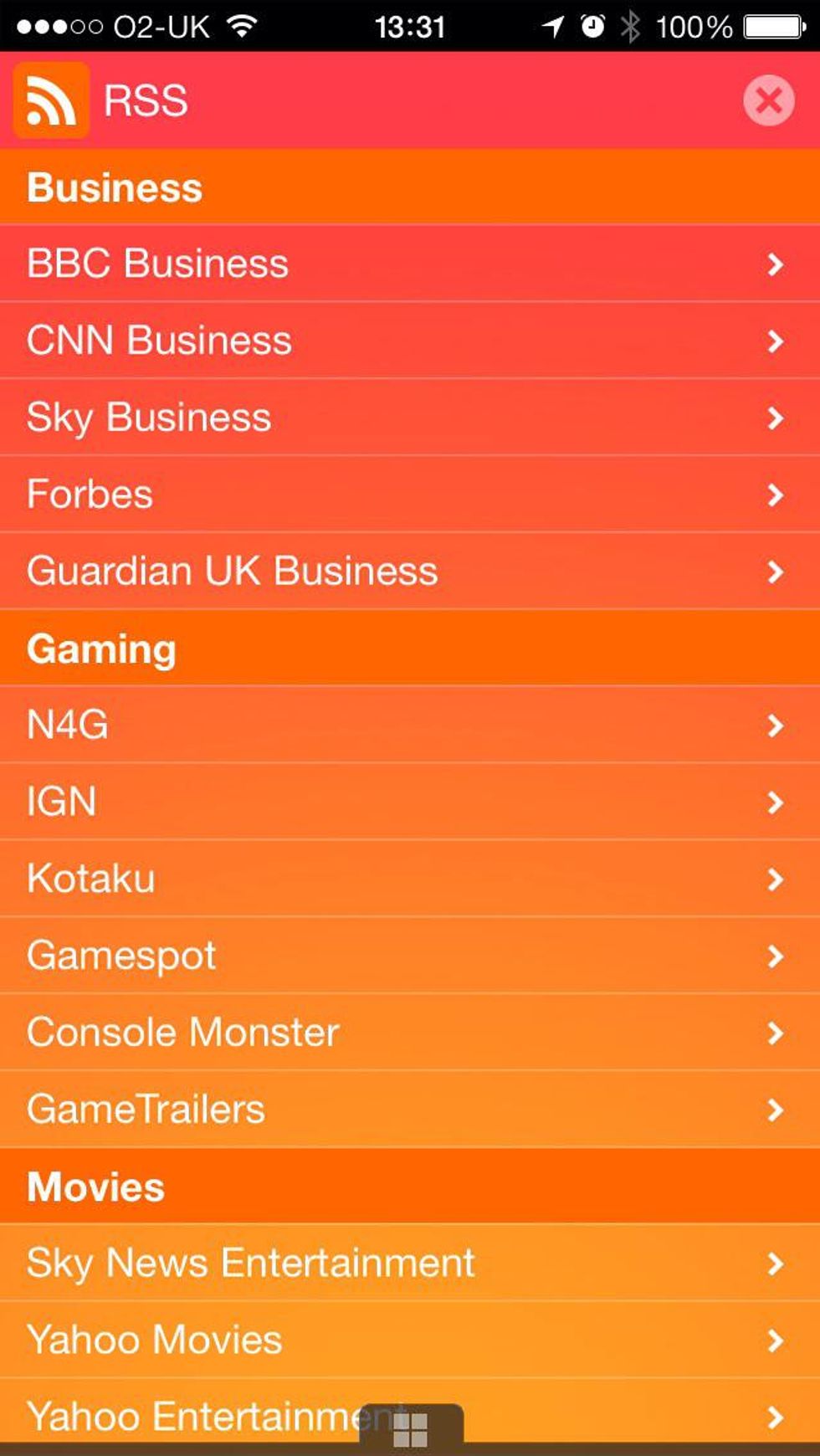820x1456 pixels.
Task: Tap the Bluetooth icon in the status bar
Action: pos(629,27)
